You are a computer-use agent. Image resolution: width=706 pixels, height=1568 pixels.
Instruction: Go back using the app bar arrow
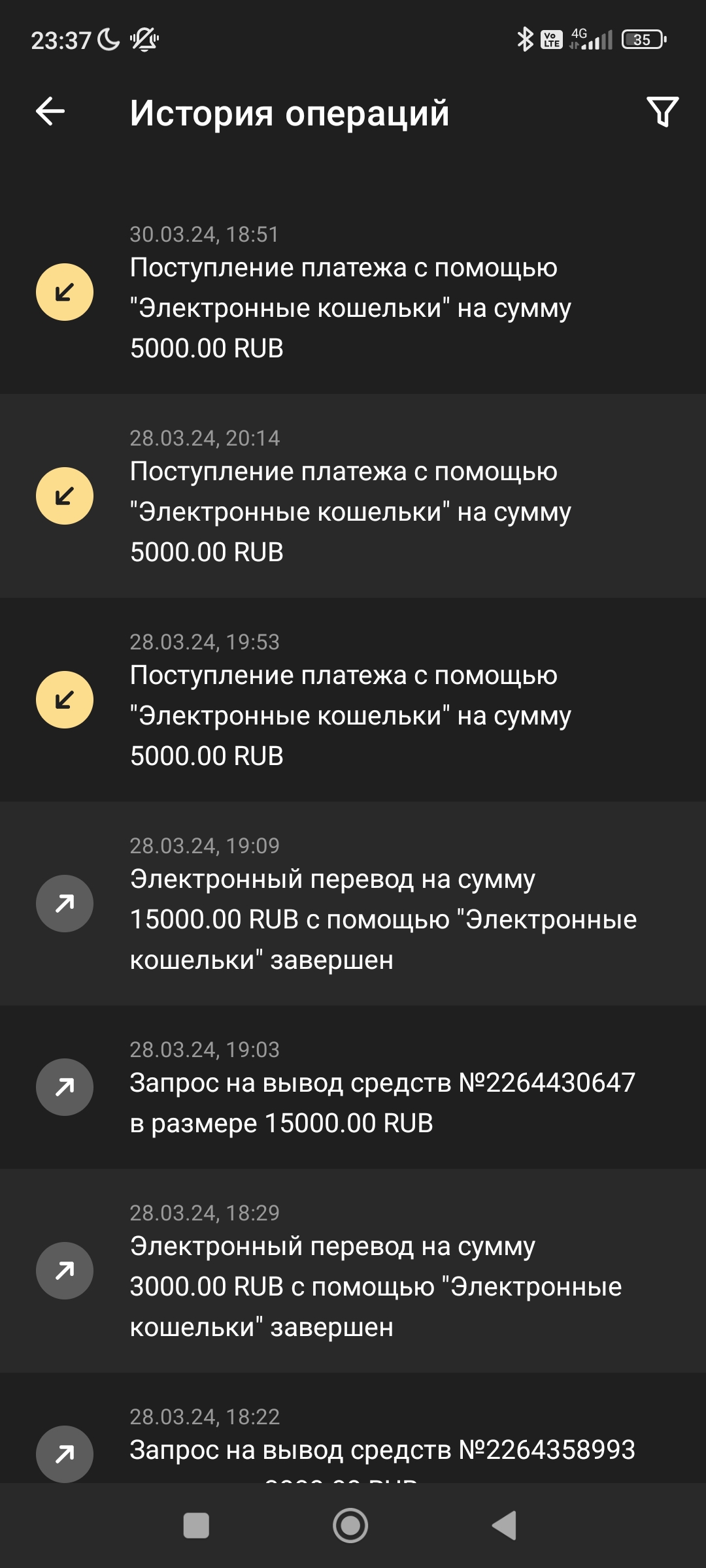pyautogui.click(x=50, y=111)
